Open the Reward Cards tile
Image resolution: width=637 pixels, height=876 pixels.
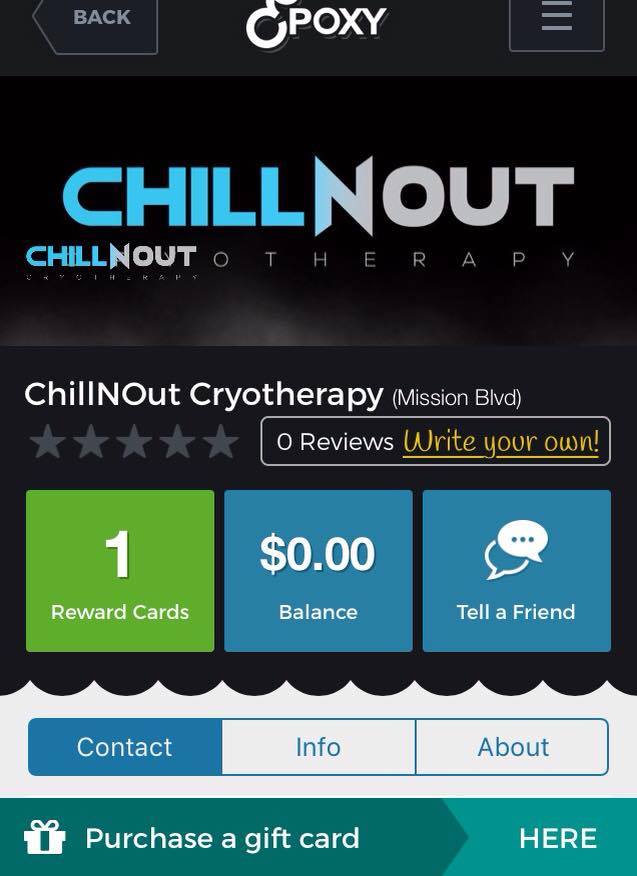pyautogui.click(x=120, y=571)
